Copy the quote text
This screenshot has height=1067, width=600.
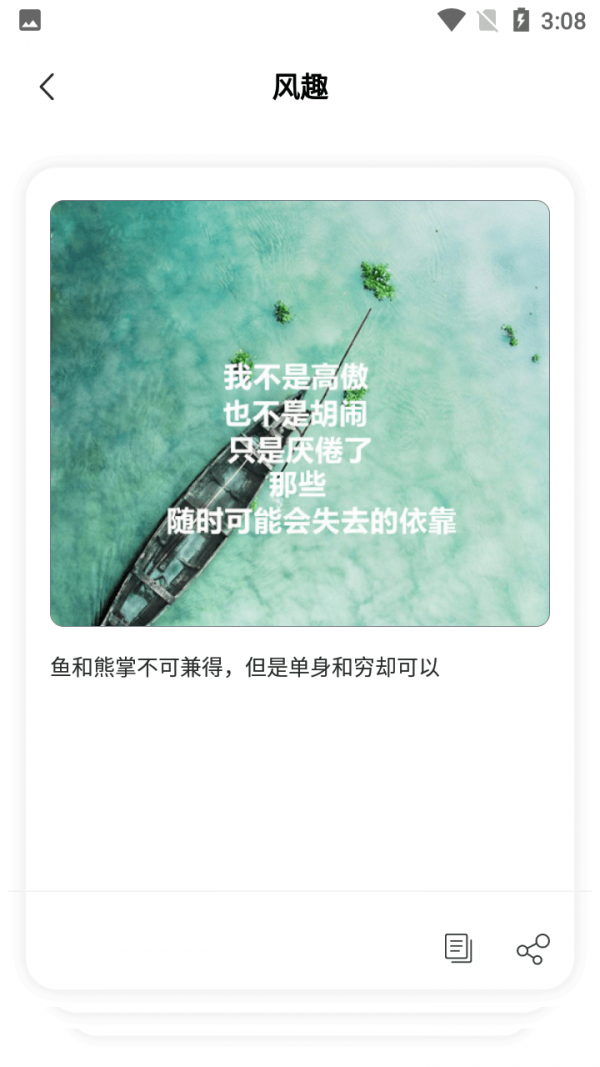click(x=458, y=948)
